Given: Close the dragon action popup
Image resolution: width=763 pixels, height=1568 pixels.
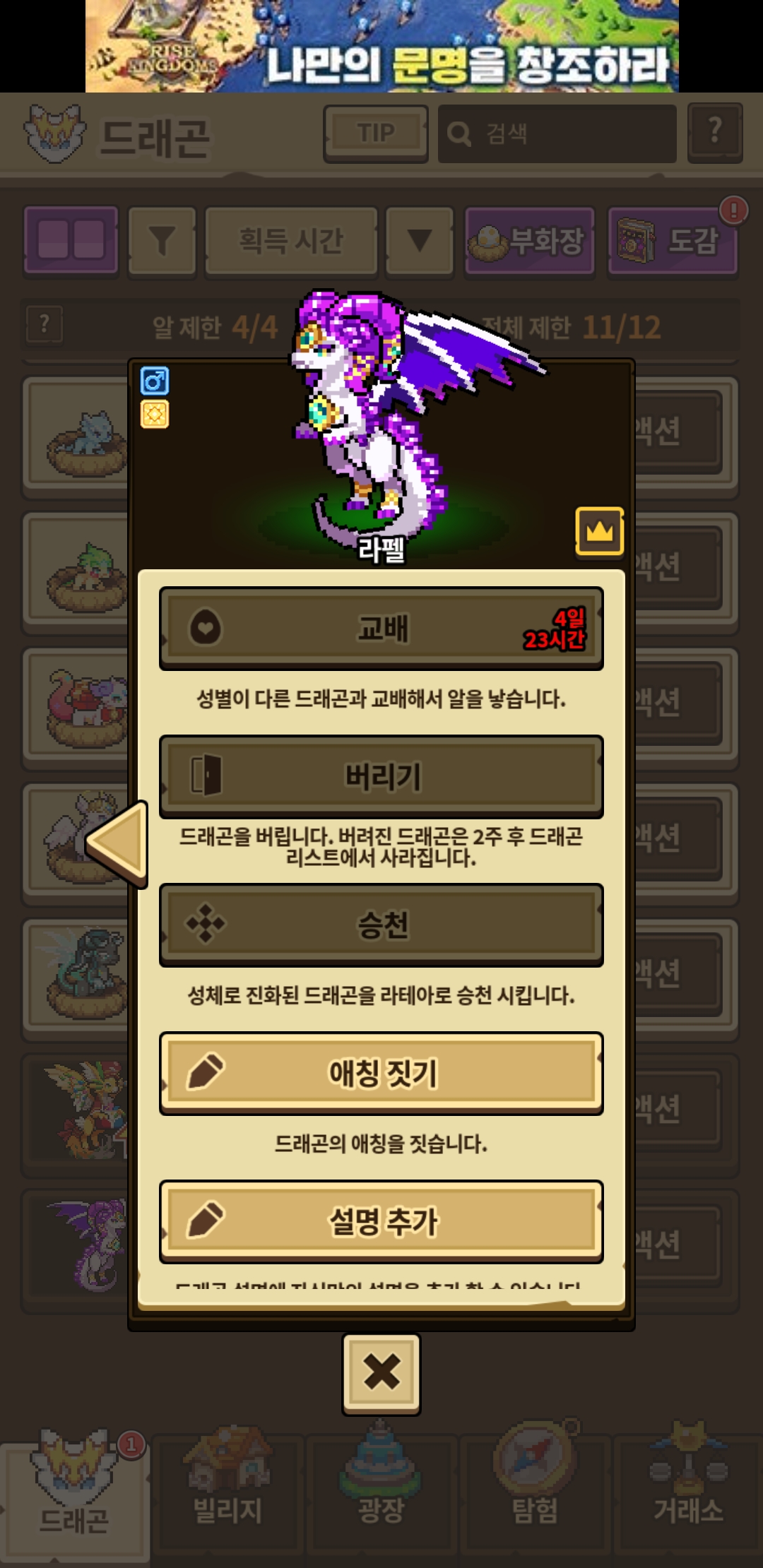Looking at the screenshot, I should coord(381,1373).
